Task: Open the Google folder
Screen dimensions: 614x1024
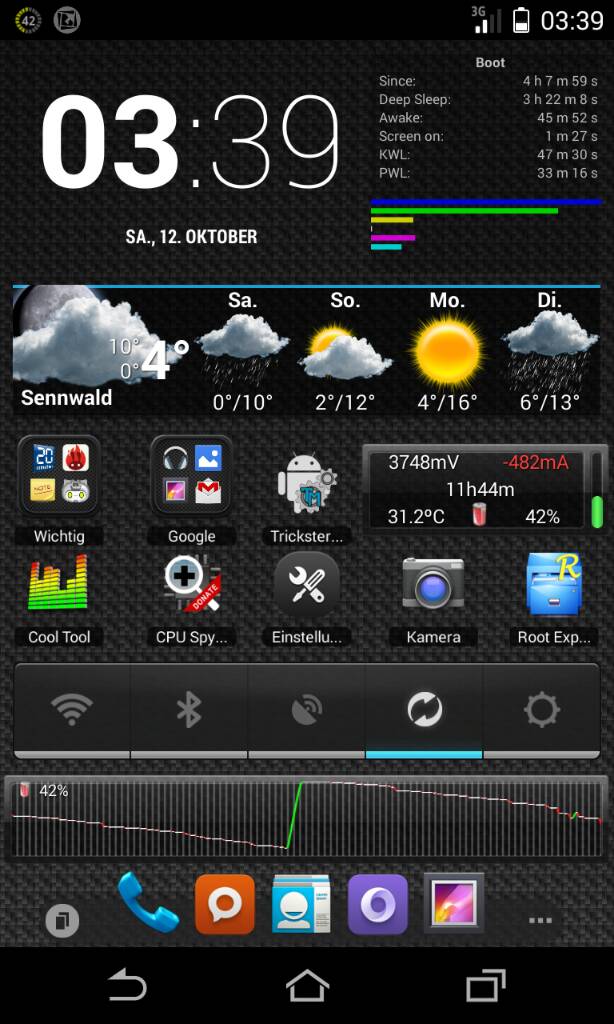Action: [191, 475]
